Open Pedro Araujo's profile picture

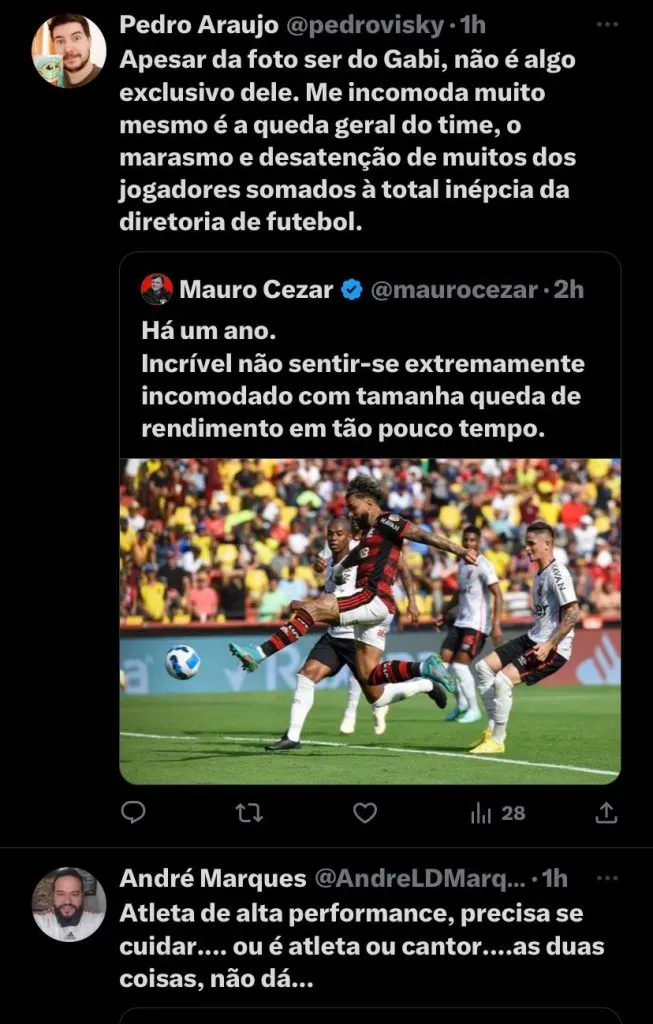68,51
